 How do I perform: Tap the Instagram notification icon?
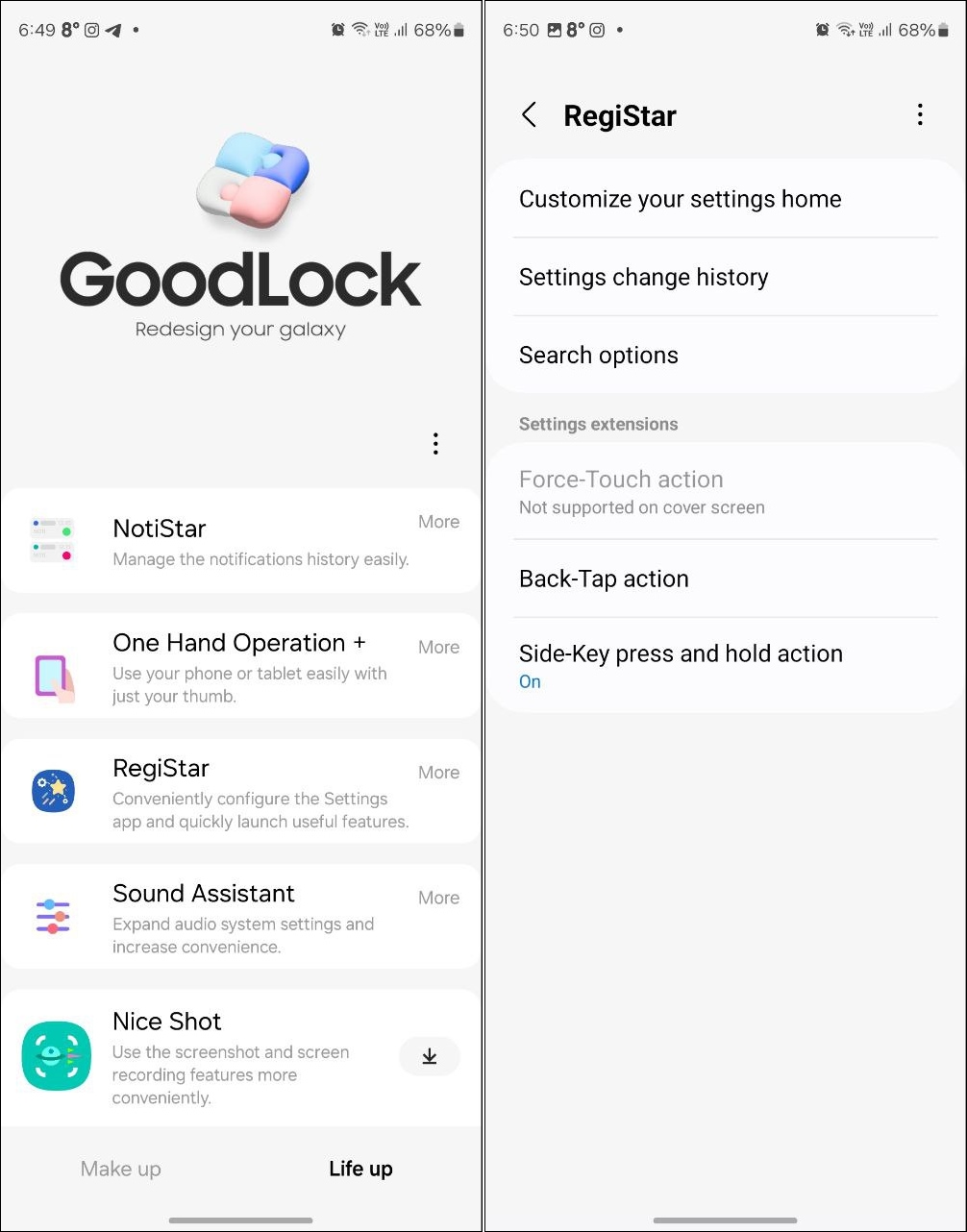[x=91, y=30]
